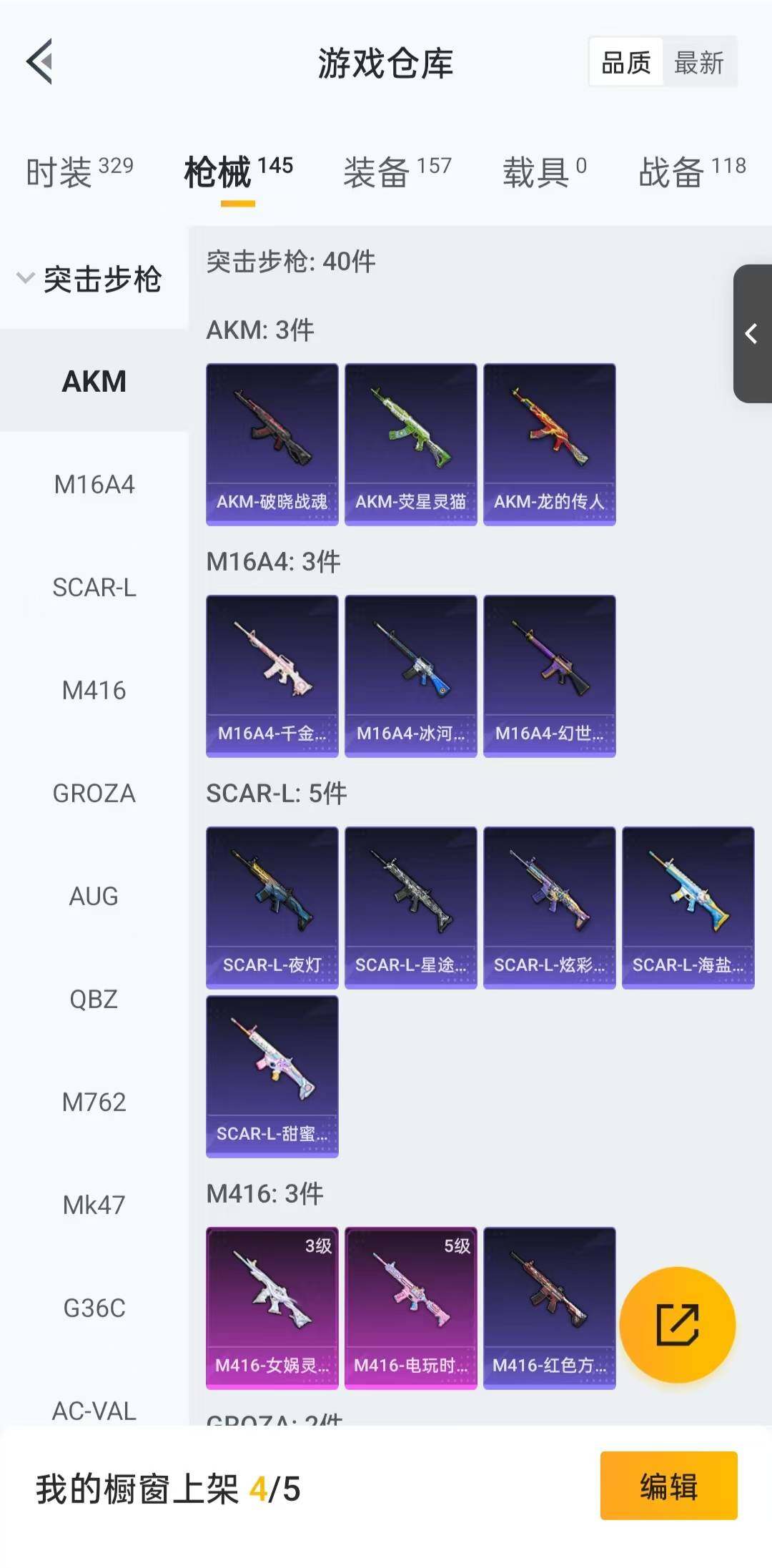View the level 5 M416-电玩时 skin
772x1568 pixels.
click(410, 1308)
